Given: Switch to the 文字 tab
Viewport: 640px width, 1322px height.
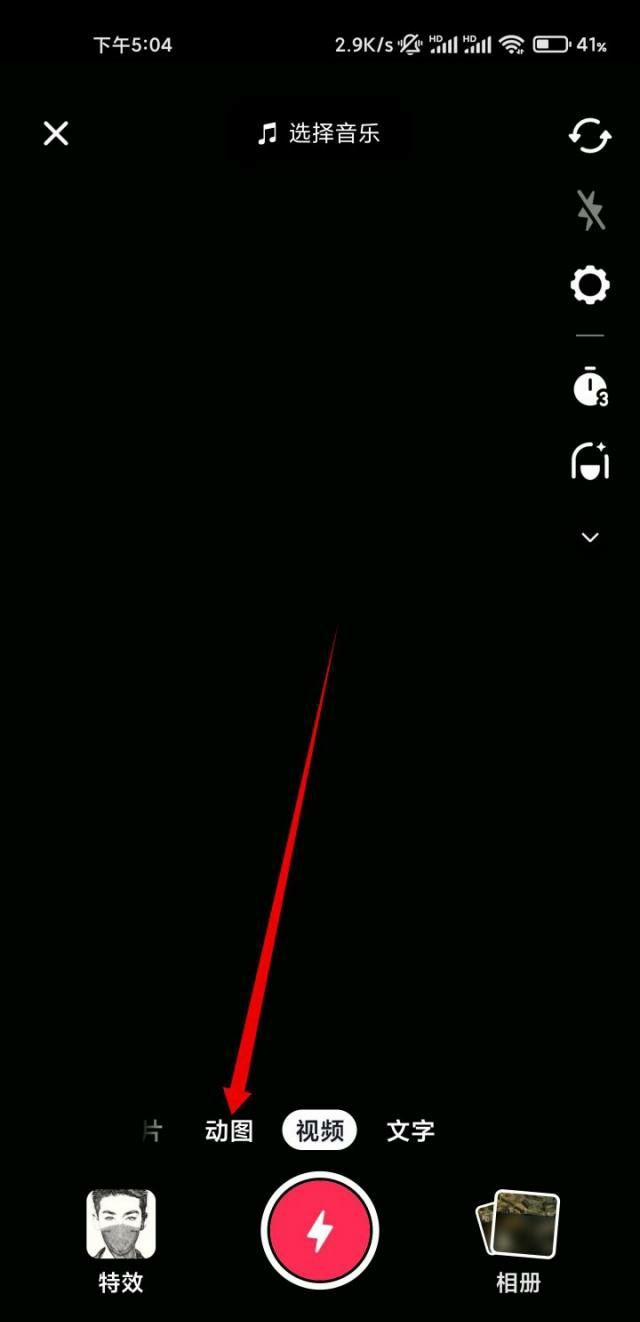Looking at the screenshot, I should (410, 1131).
